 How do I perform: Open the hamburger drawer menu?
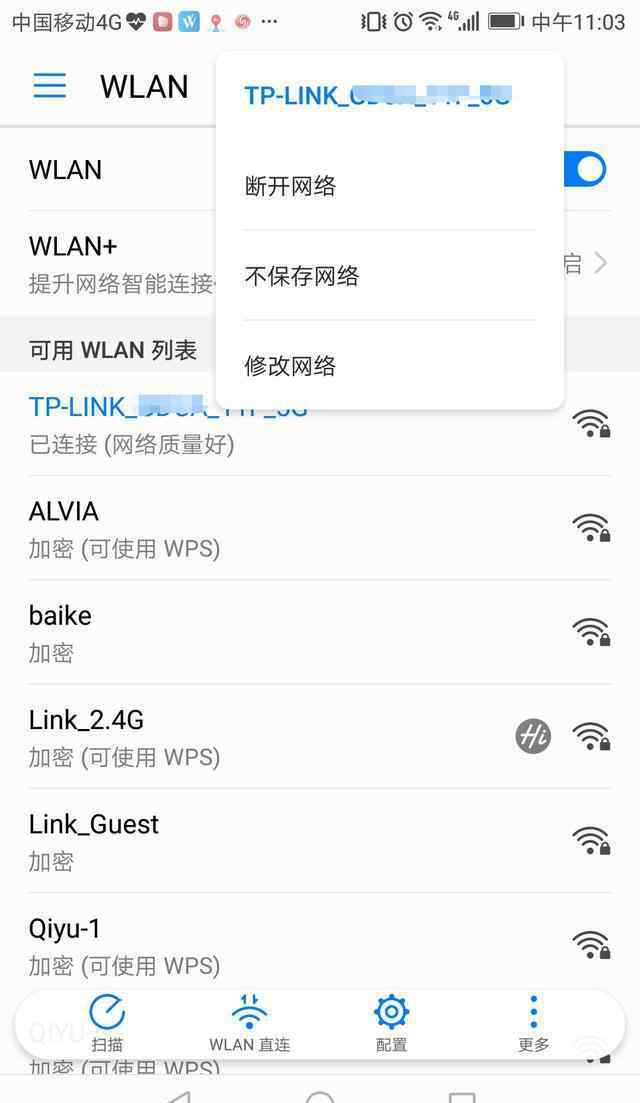click(x=50, y=86)
